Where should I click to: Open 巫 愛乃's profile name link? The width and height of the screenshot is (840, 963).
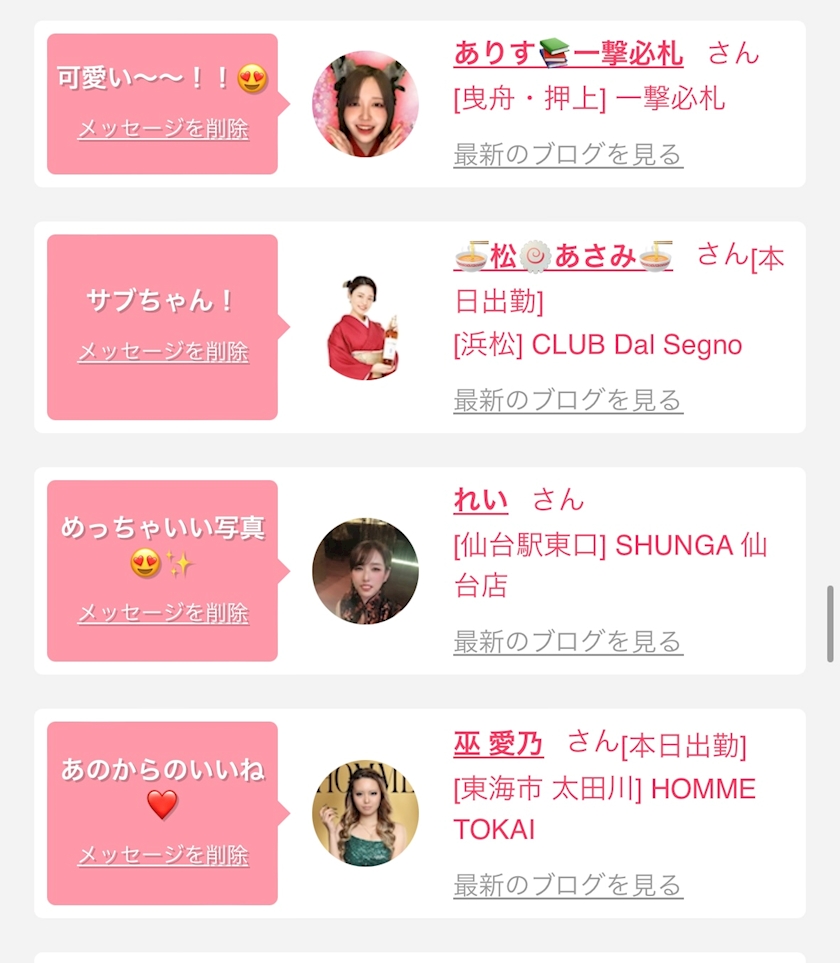click(x=498, y=744)
